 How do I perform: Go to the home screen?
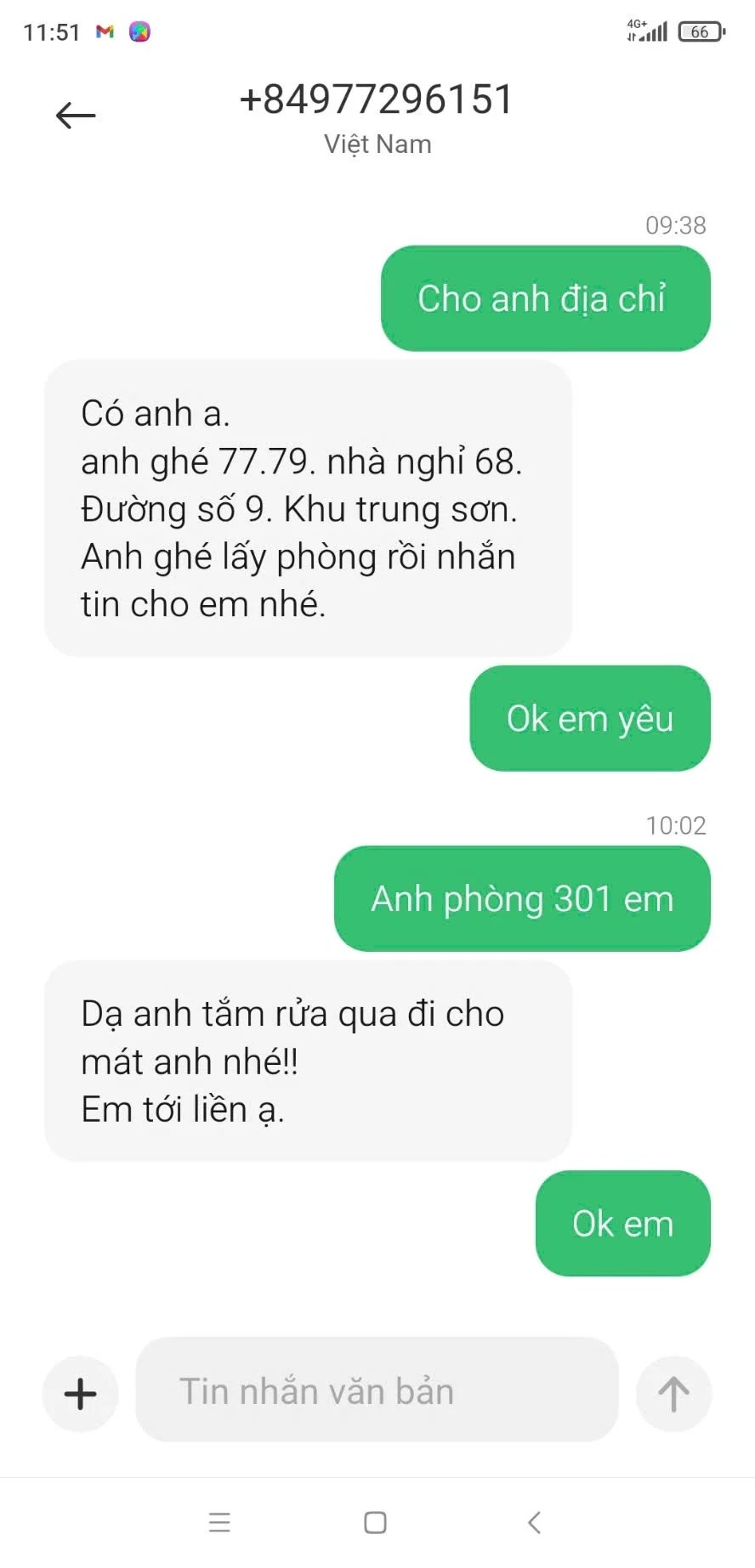[x=375, y=1522]
